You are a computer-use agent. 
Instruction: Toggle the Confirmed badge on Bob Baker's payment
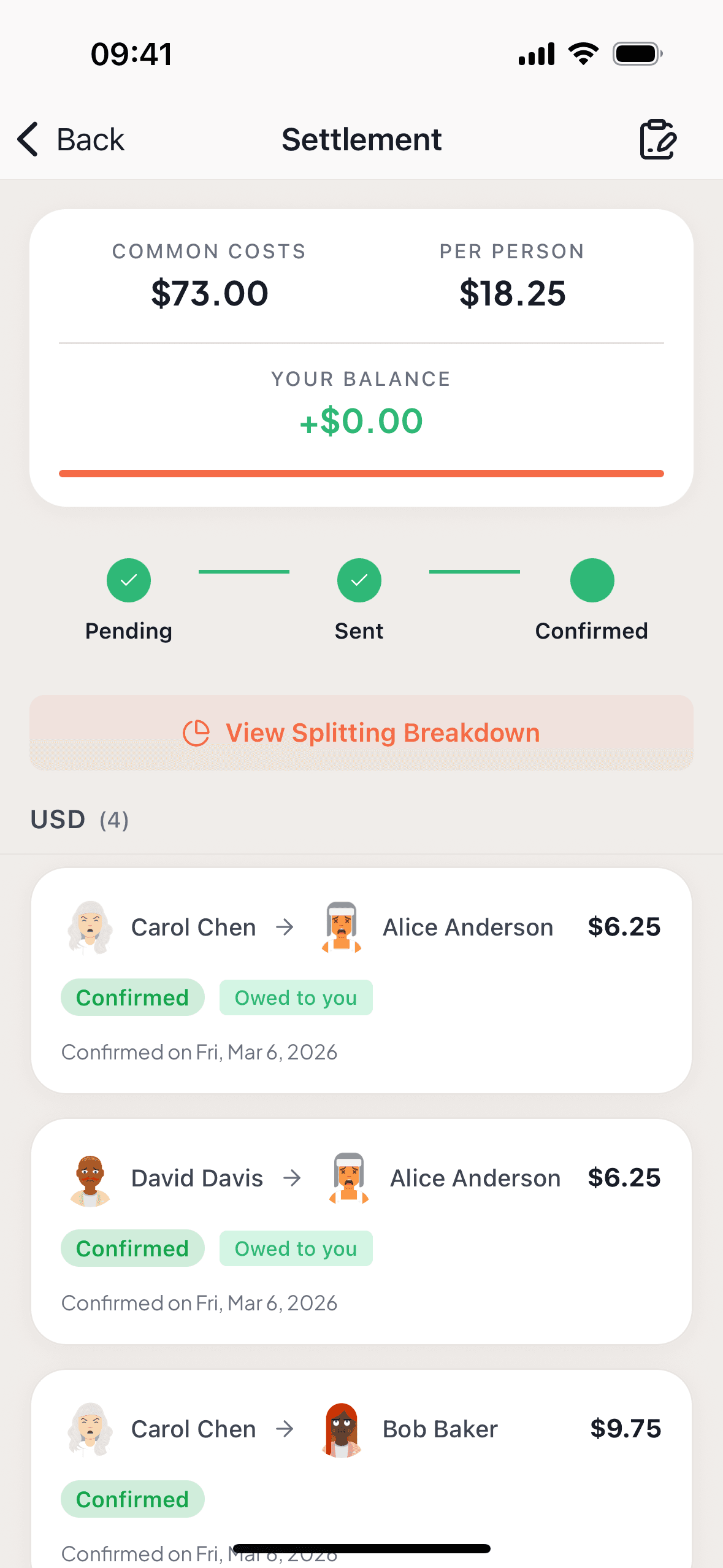point(132,1499)
